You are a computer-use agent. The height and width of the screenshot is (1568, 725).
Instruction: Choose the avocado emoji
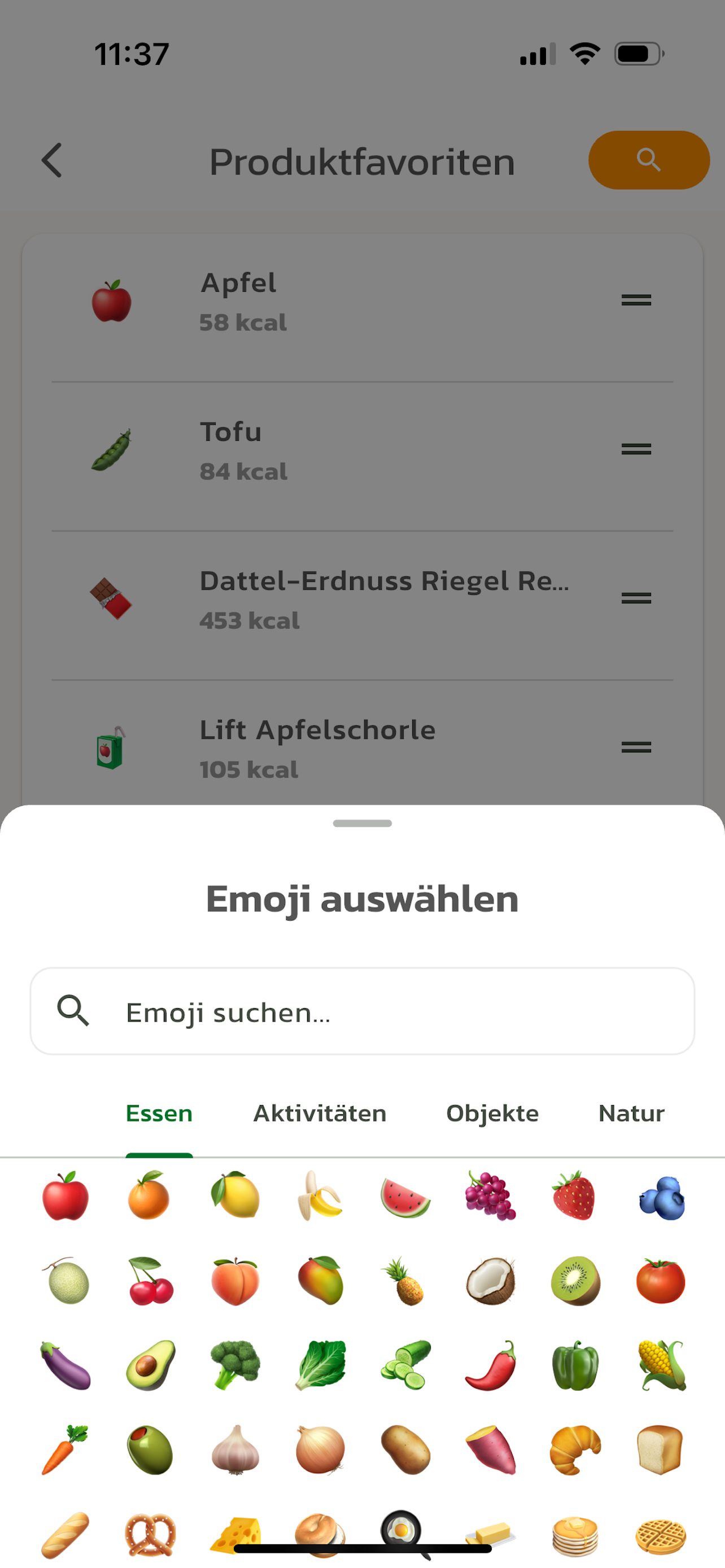click(150, 1365)
